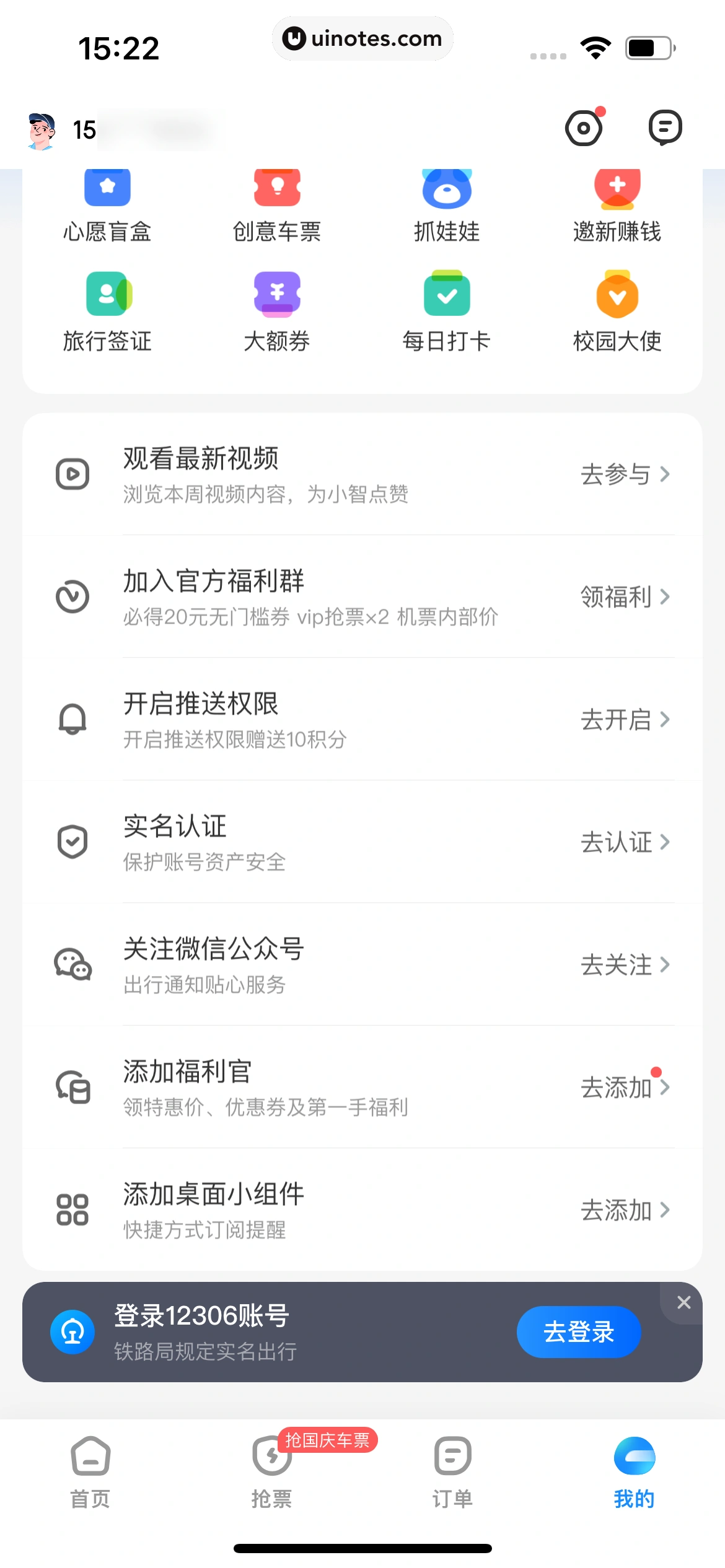Tap 去登录 to log in 12306
The height and width of the screenshot is (1568, 725).
tap(578, 1331)
